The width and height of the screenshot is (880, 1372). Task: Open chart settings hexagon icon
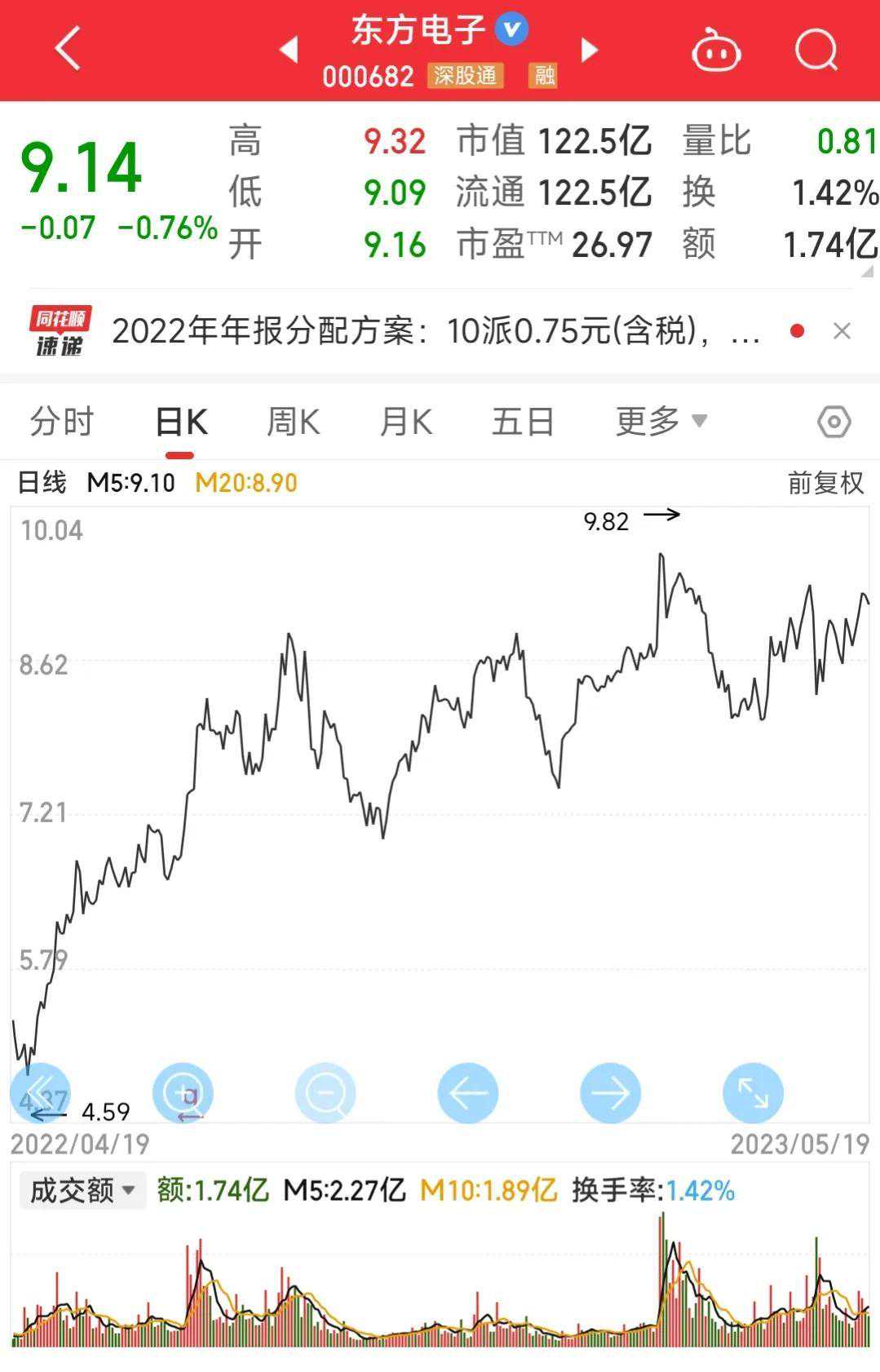834,423
